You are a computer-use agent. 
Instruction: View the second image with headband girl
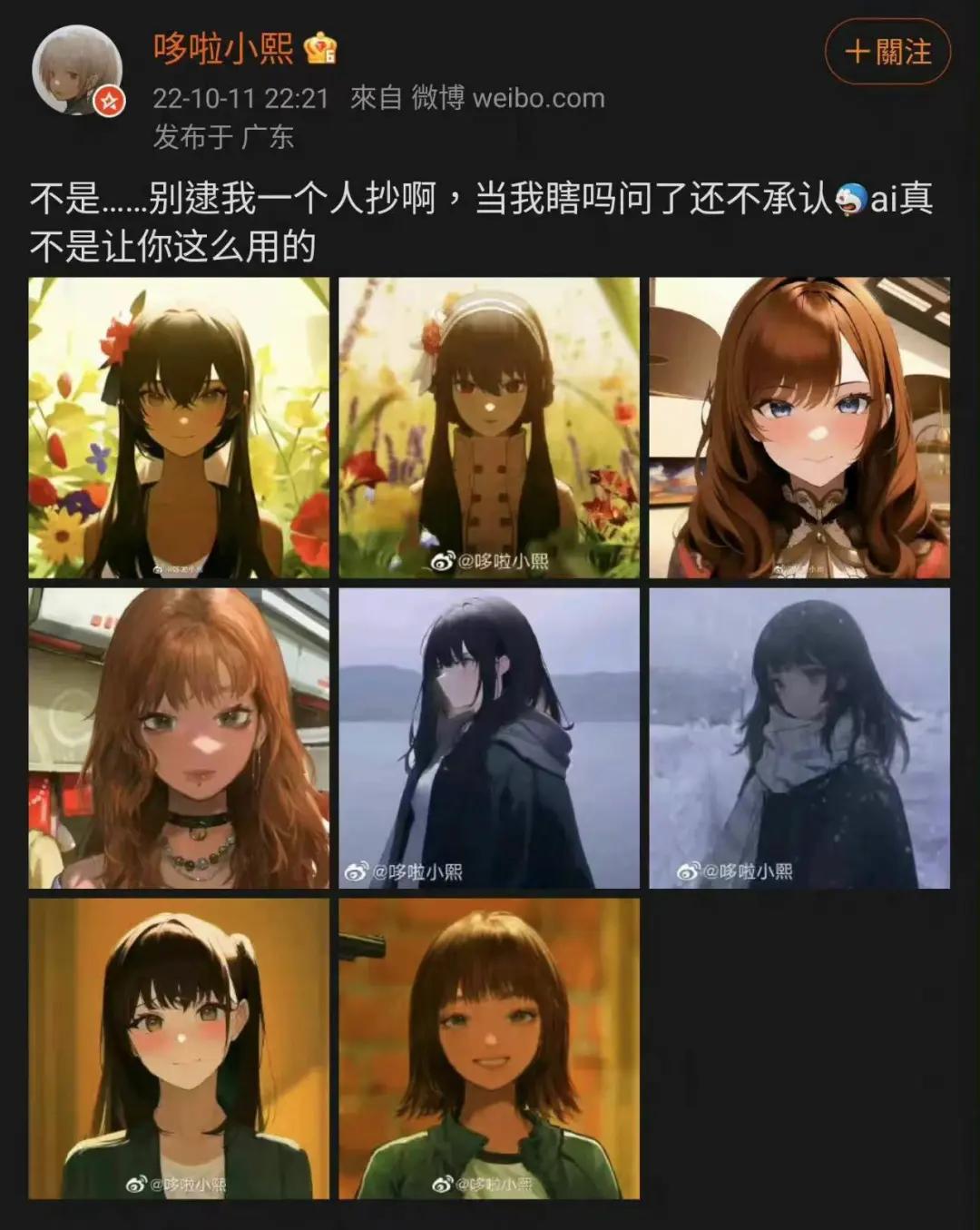coord(489,428)
